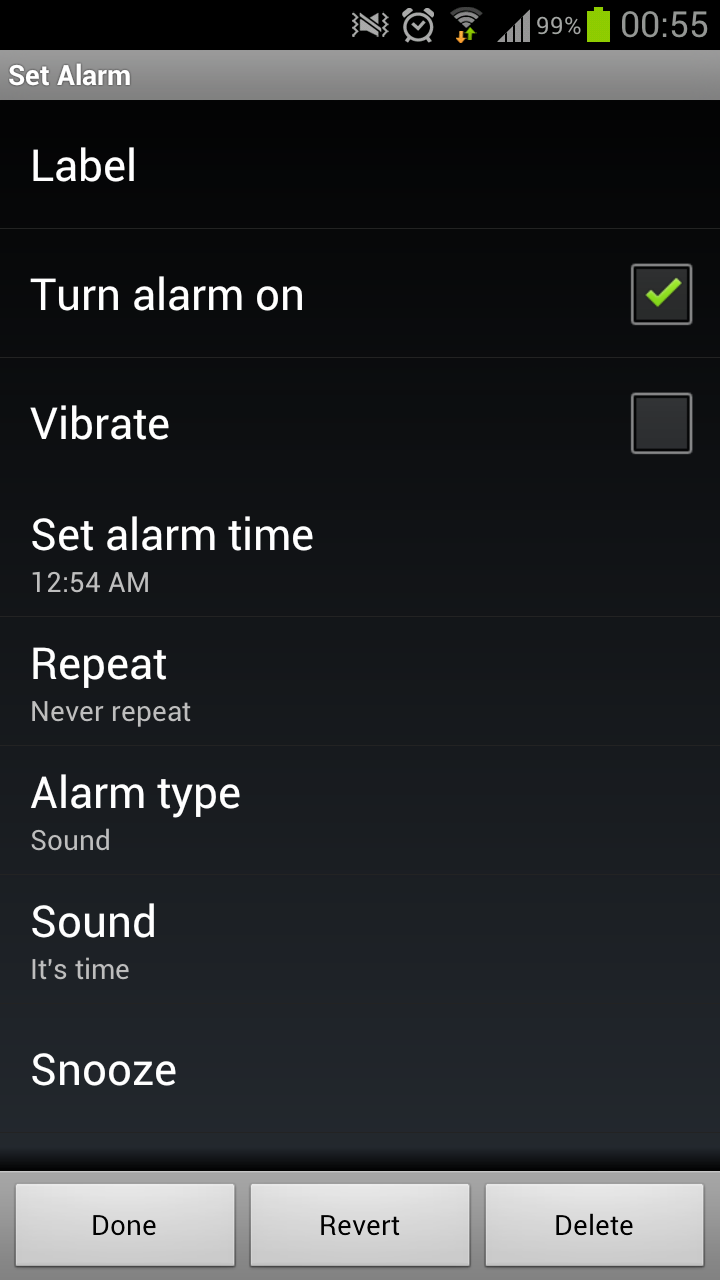The width and height of the screenshot is (720, 1280).
Task: Choose a different Alarm type
Action: click(x=360, y=811)
